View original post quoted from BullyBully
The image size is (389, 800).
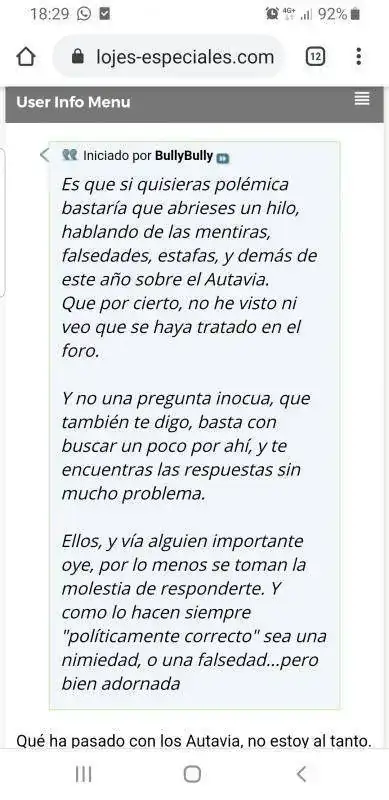tap(223, 158)
